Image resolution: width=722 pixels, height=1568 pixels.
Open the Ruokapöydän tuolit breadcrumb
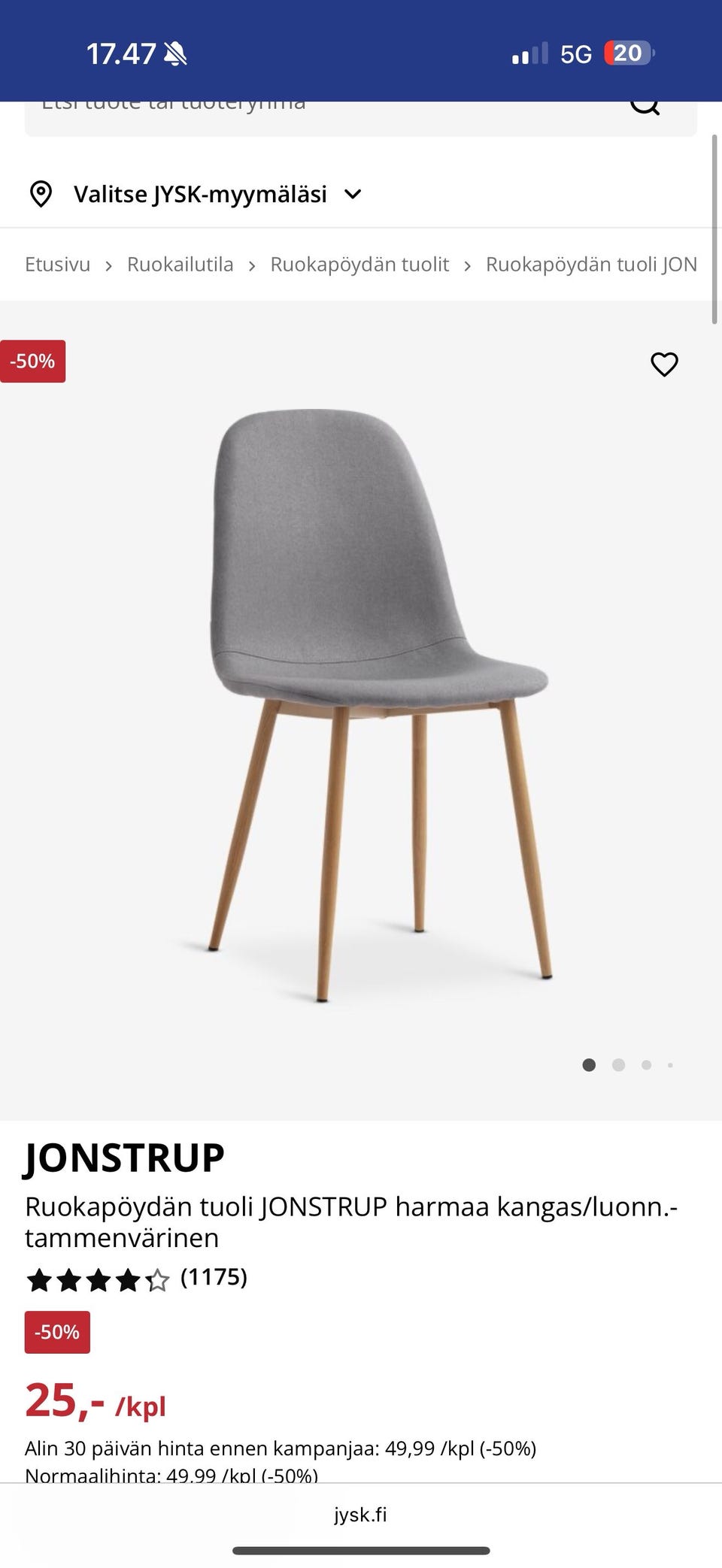[359, 265]
